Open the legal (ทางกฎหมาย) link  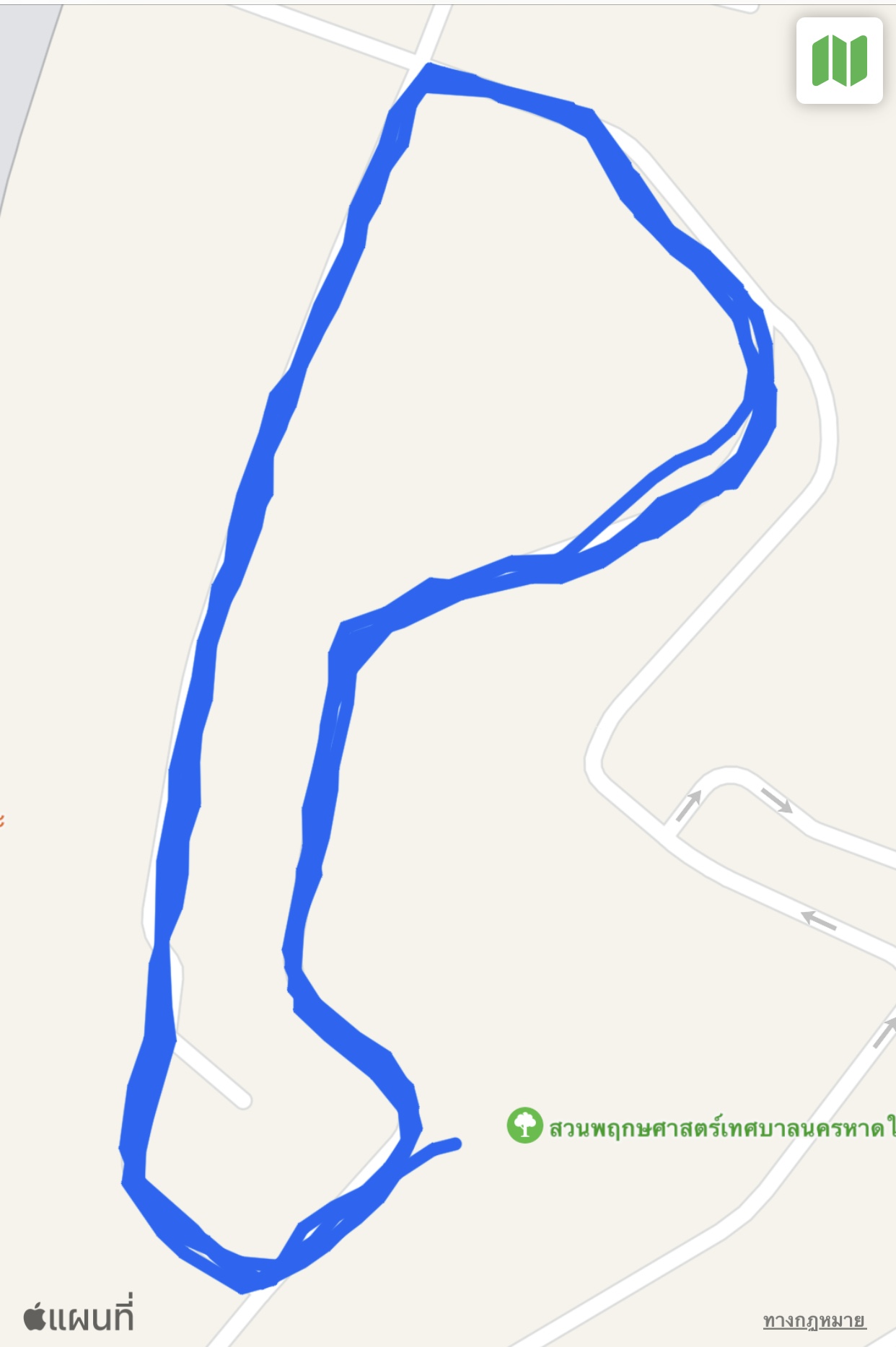(814, 1320)
